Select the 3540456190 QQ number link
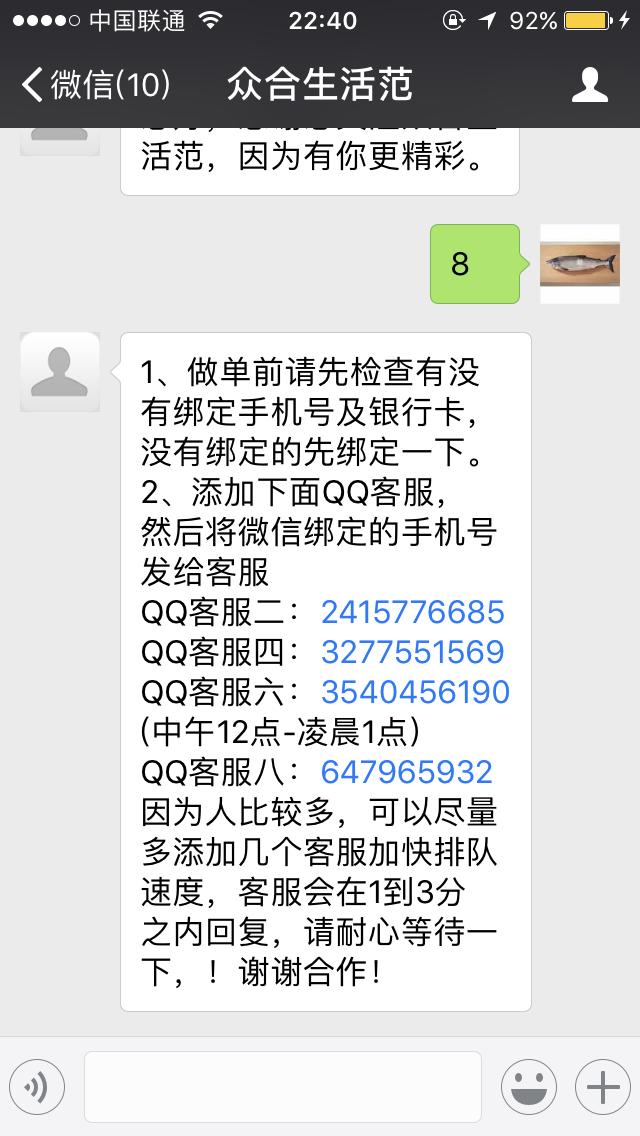640x1136 pixels. (x=415, y=692)
